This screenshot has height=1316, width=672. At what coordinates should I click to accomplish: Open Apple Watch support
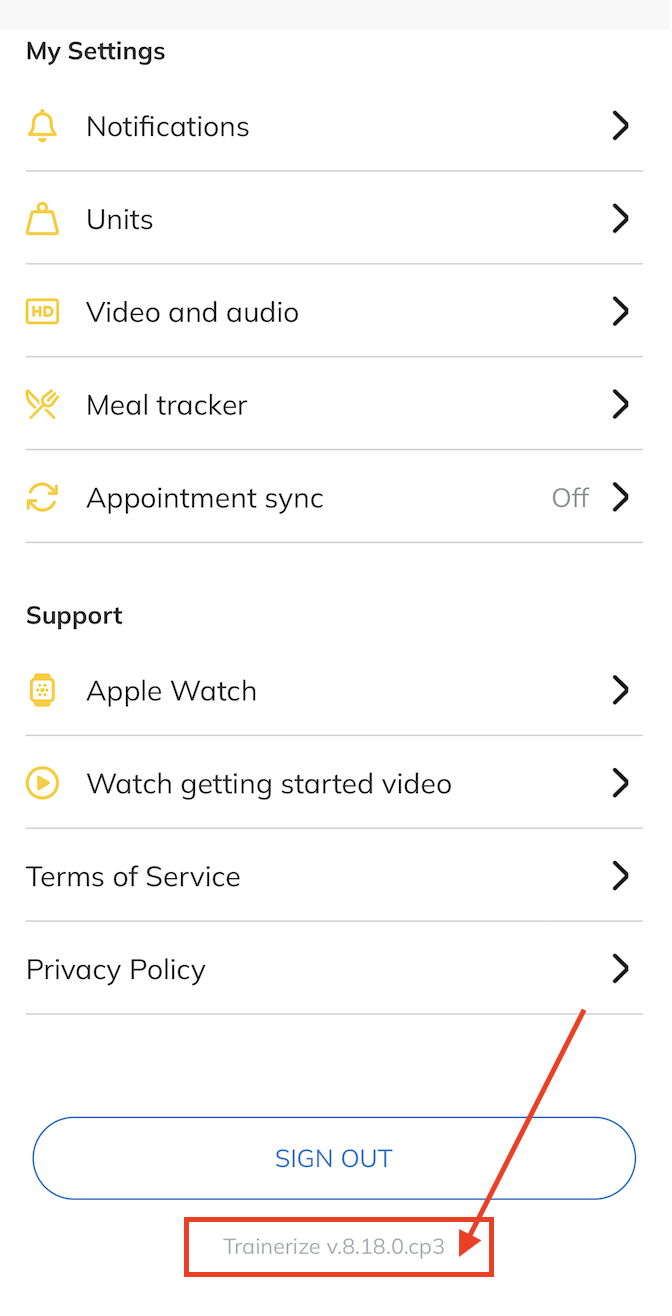(x=334, y=690)
